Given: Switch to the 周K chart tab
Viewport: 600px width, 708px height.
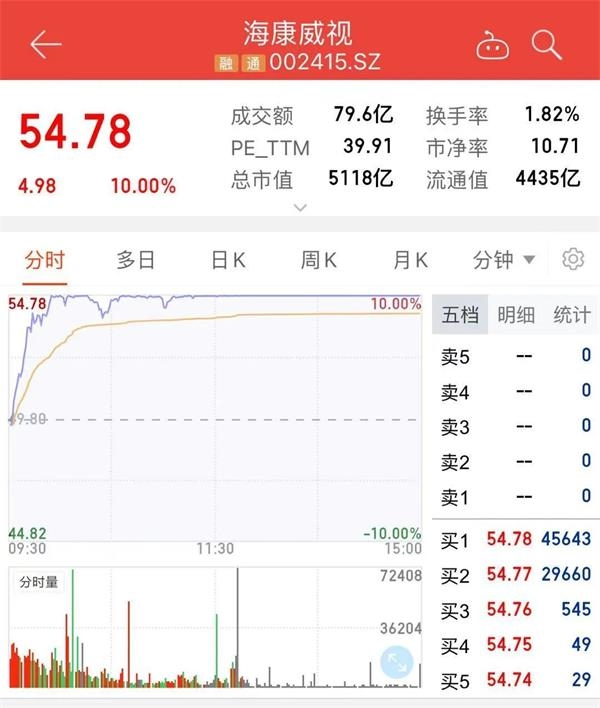Looking at the screenshot, I should [319, 260].
